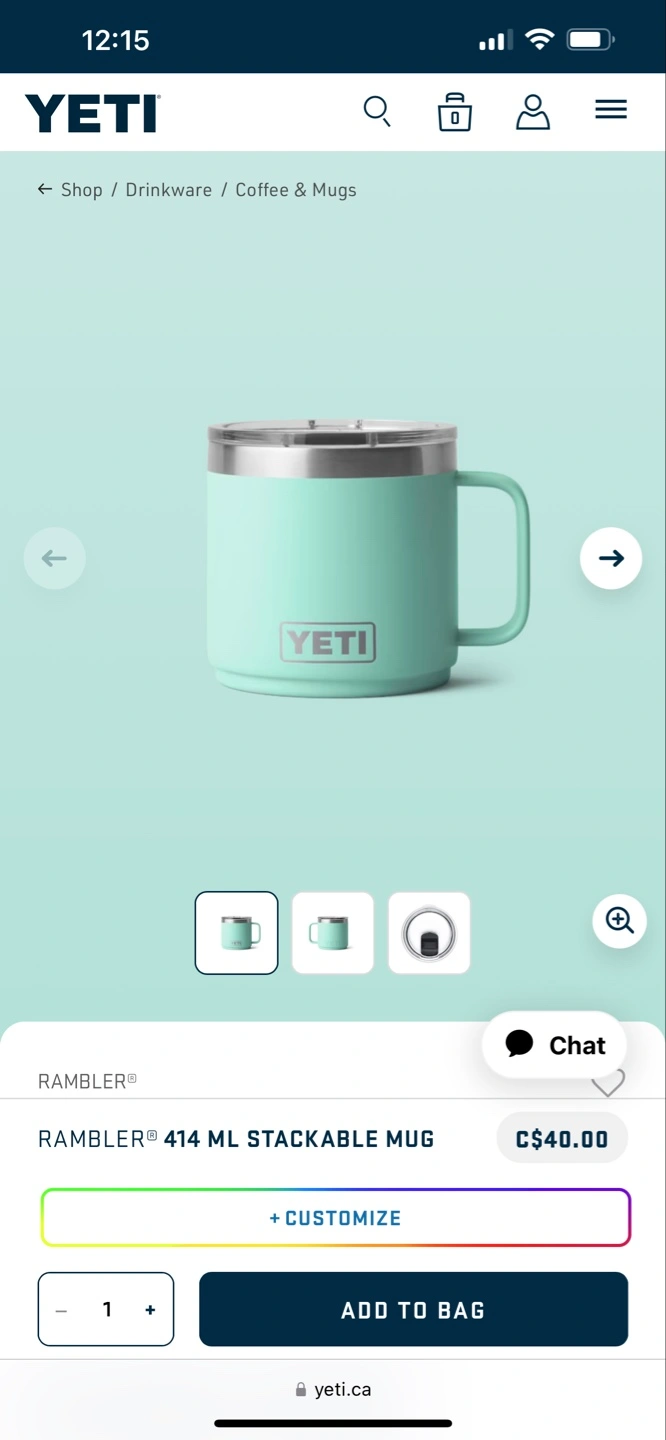Start a Chat session
Viewport: 666px width, 1440px height.
point(555,1045)
